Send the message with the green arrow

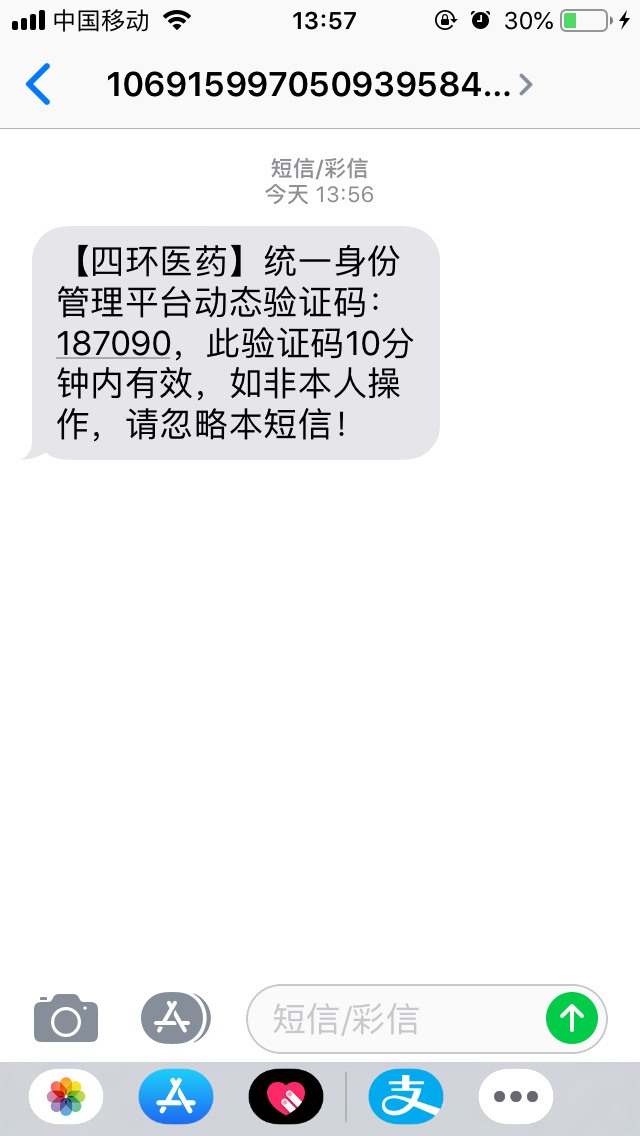click(x=572, y=1019)
